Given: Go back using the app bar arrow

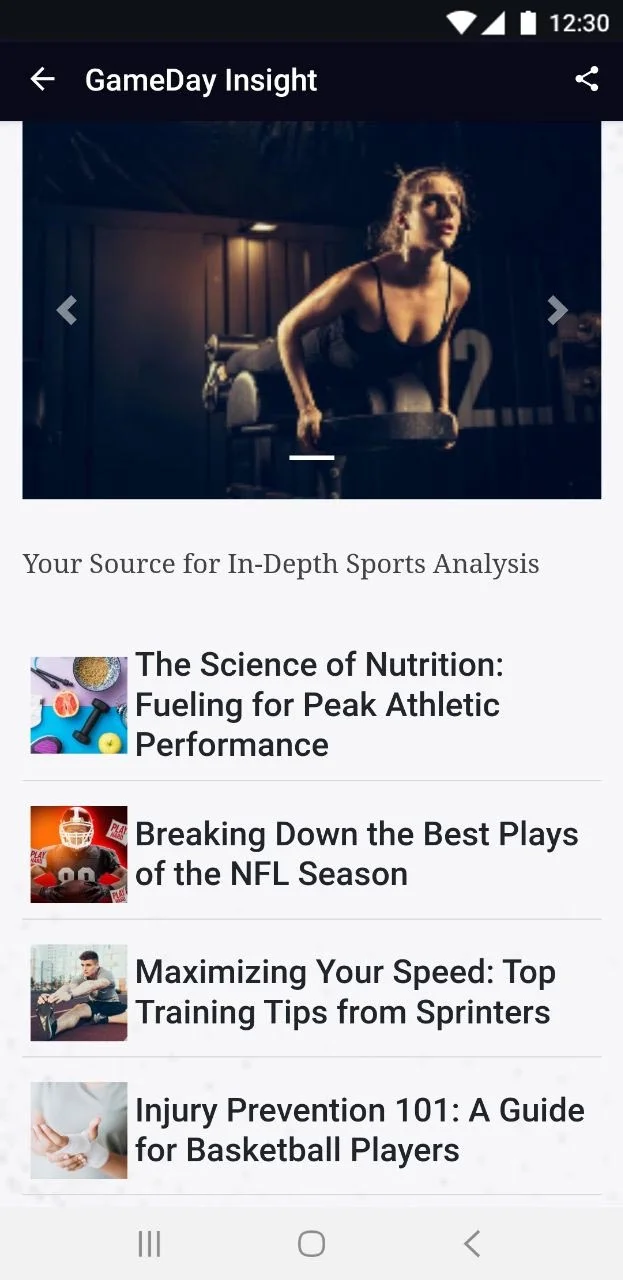Looking at the screenshot, I should tap(42, 80).
